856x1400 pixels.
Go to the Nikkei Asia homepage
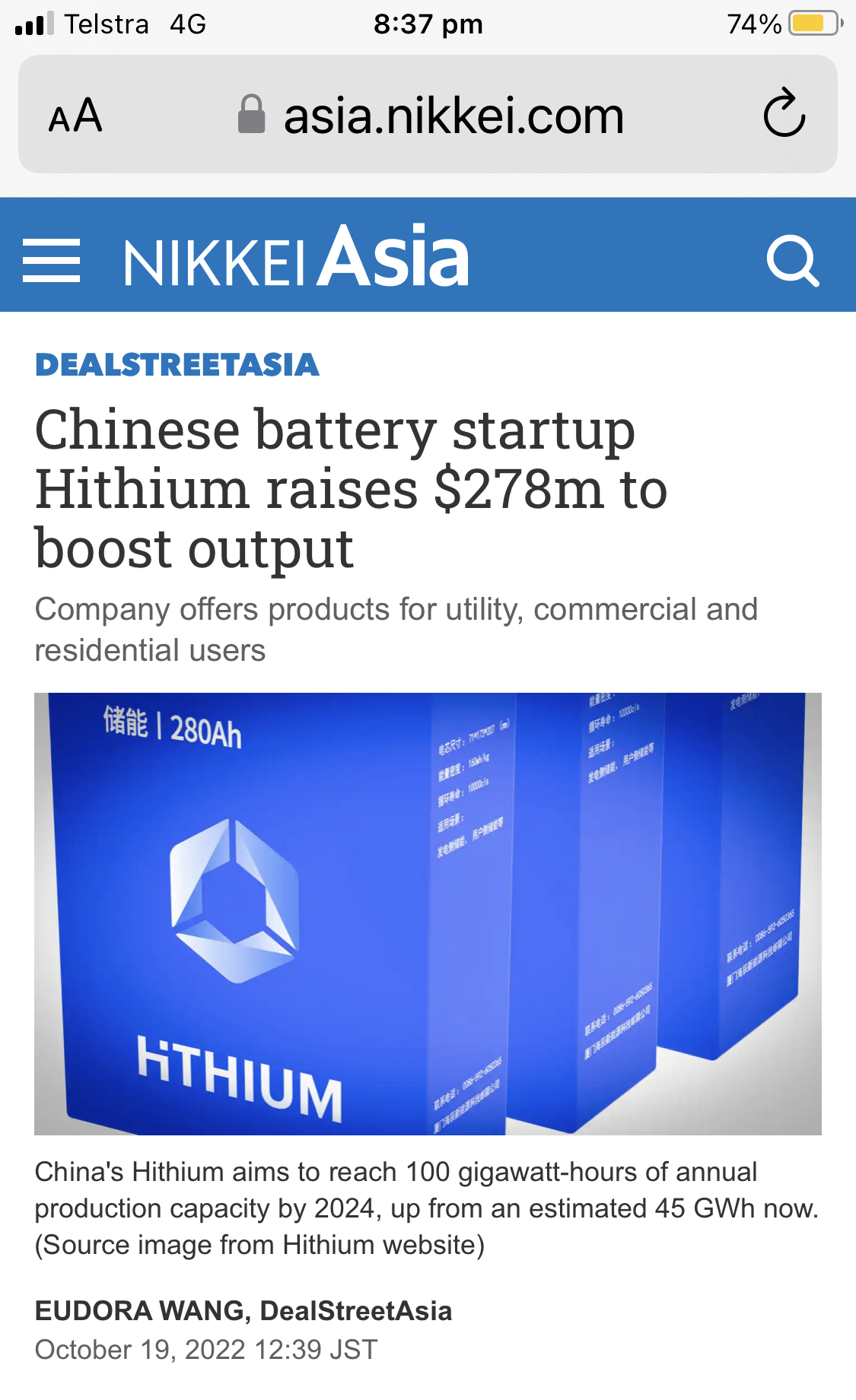(296, 257)
